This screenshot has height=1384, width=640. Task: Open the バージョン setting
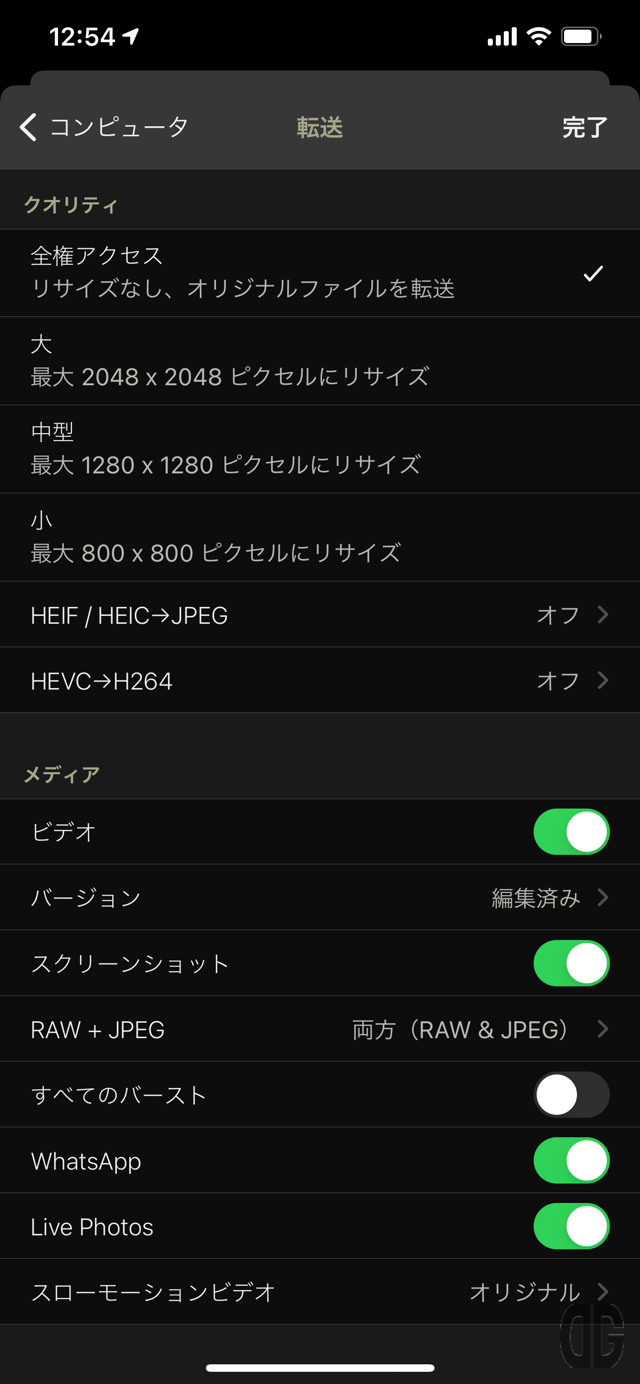[320, 898]
